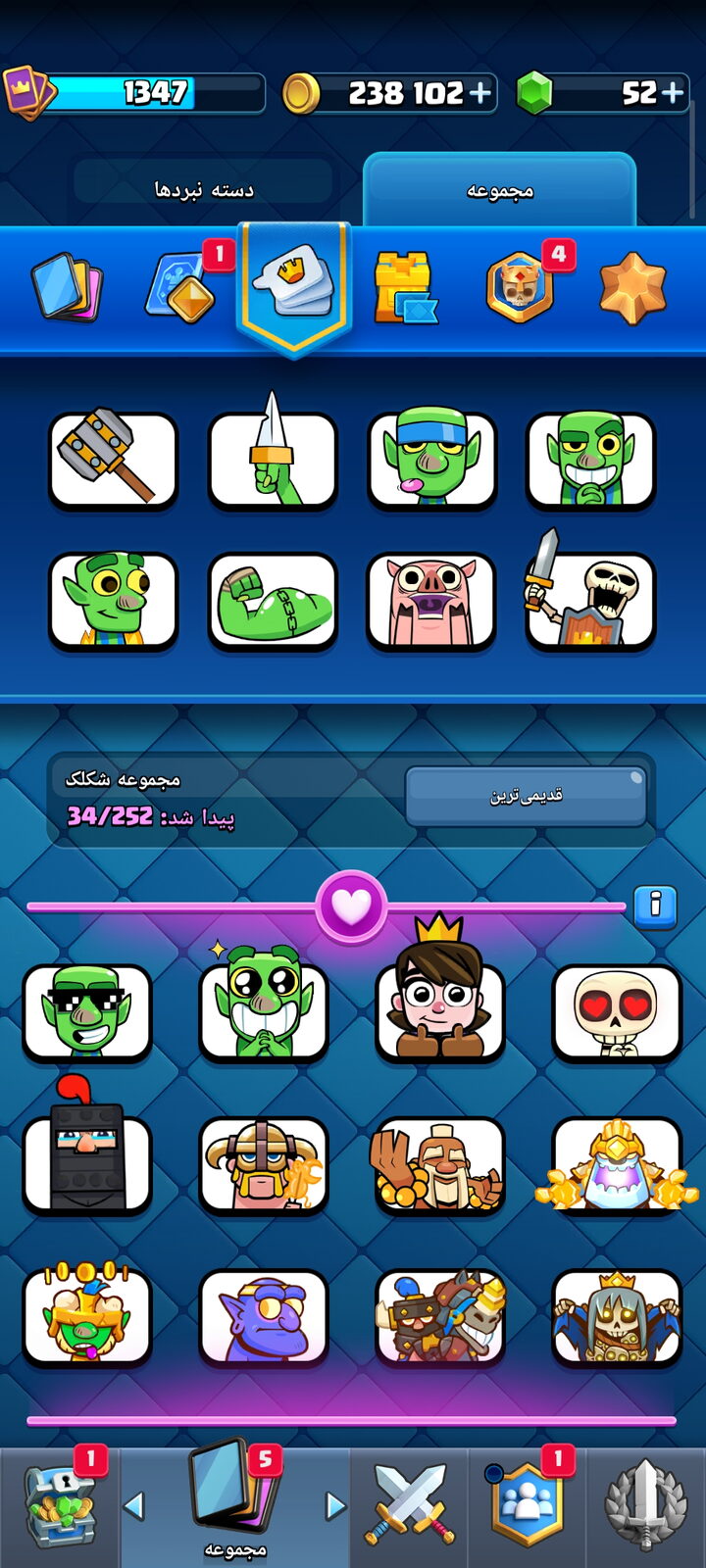Select the hog pig emote slot
The width and height of the screenshot is (706, 1568).
(x=431, y=601)
